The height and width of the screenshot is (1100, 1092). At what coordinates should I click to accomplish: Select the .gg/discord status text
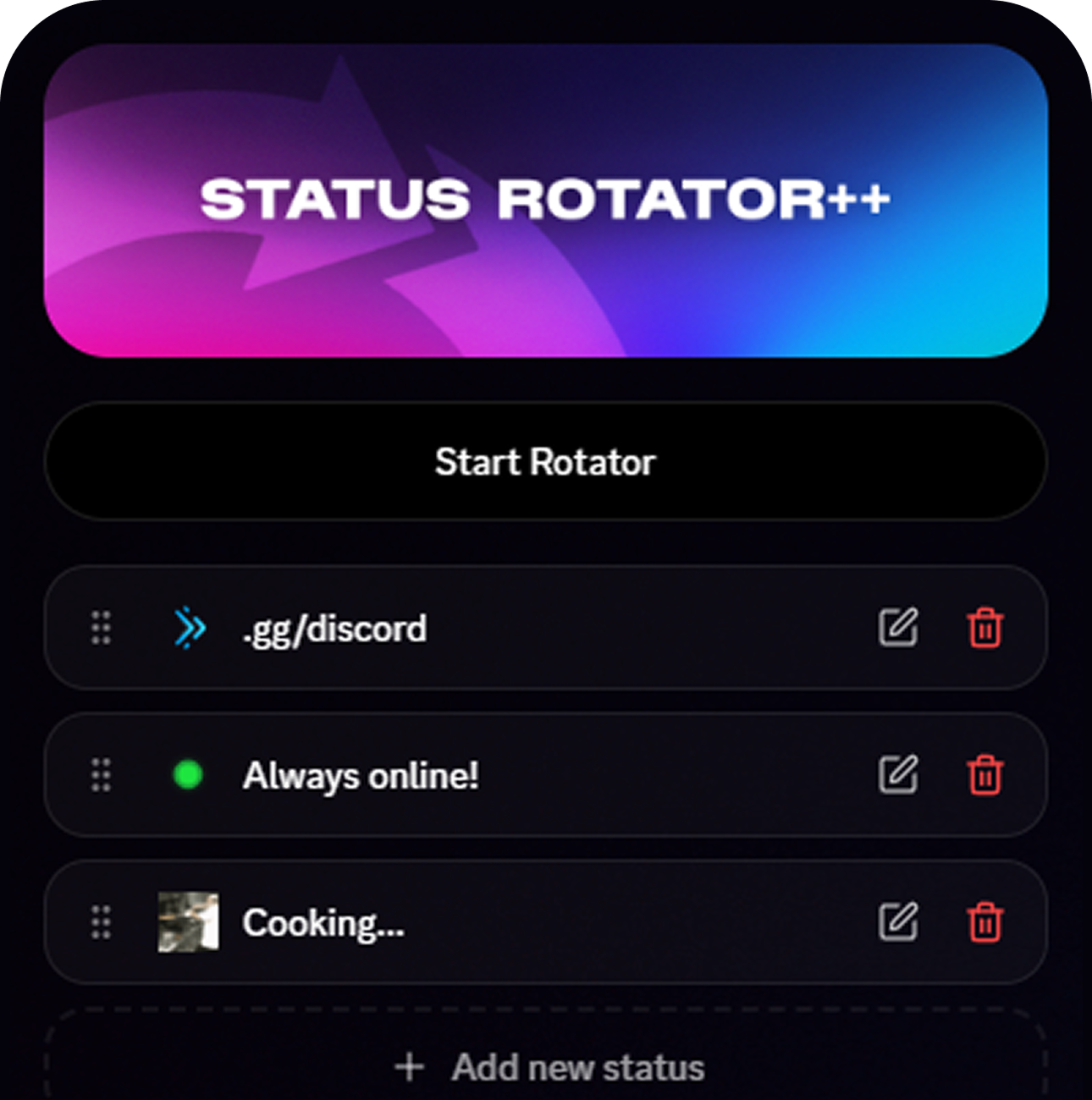click(x=334, y=628)
